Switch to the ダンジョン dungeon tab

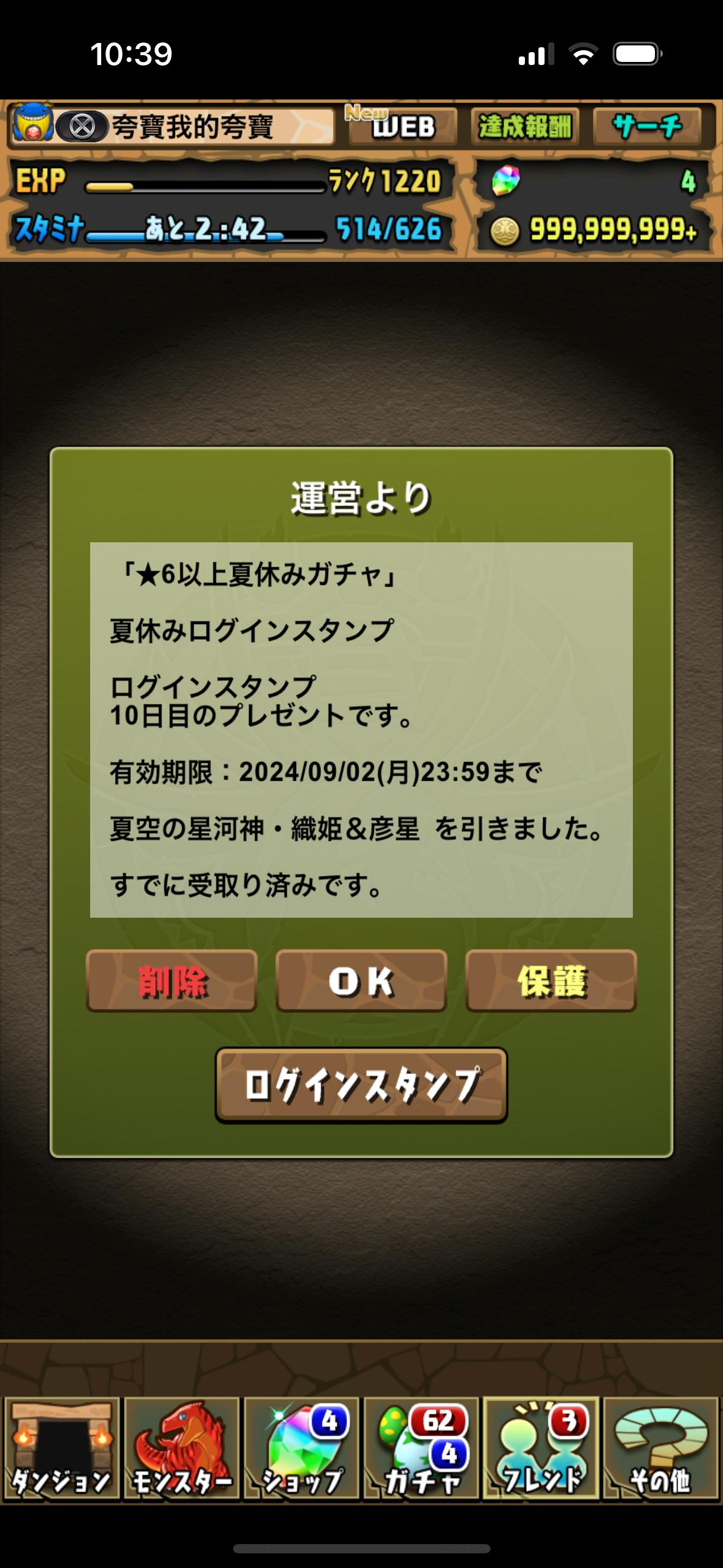pos(61,1449)
